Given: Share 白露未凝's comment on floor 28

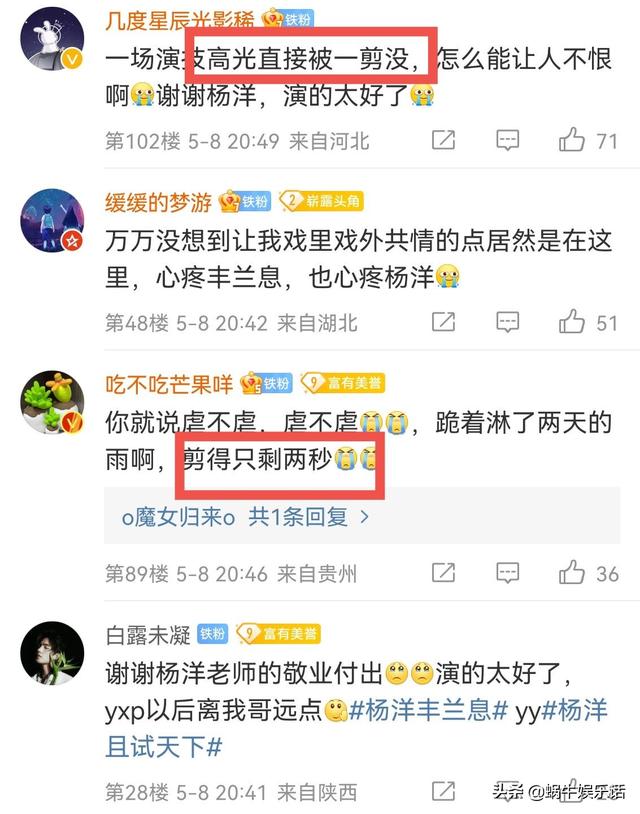Looking at the screenshot, I should point(443,792).
